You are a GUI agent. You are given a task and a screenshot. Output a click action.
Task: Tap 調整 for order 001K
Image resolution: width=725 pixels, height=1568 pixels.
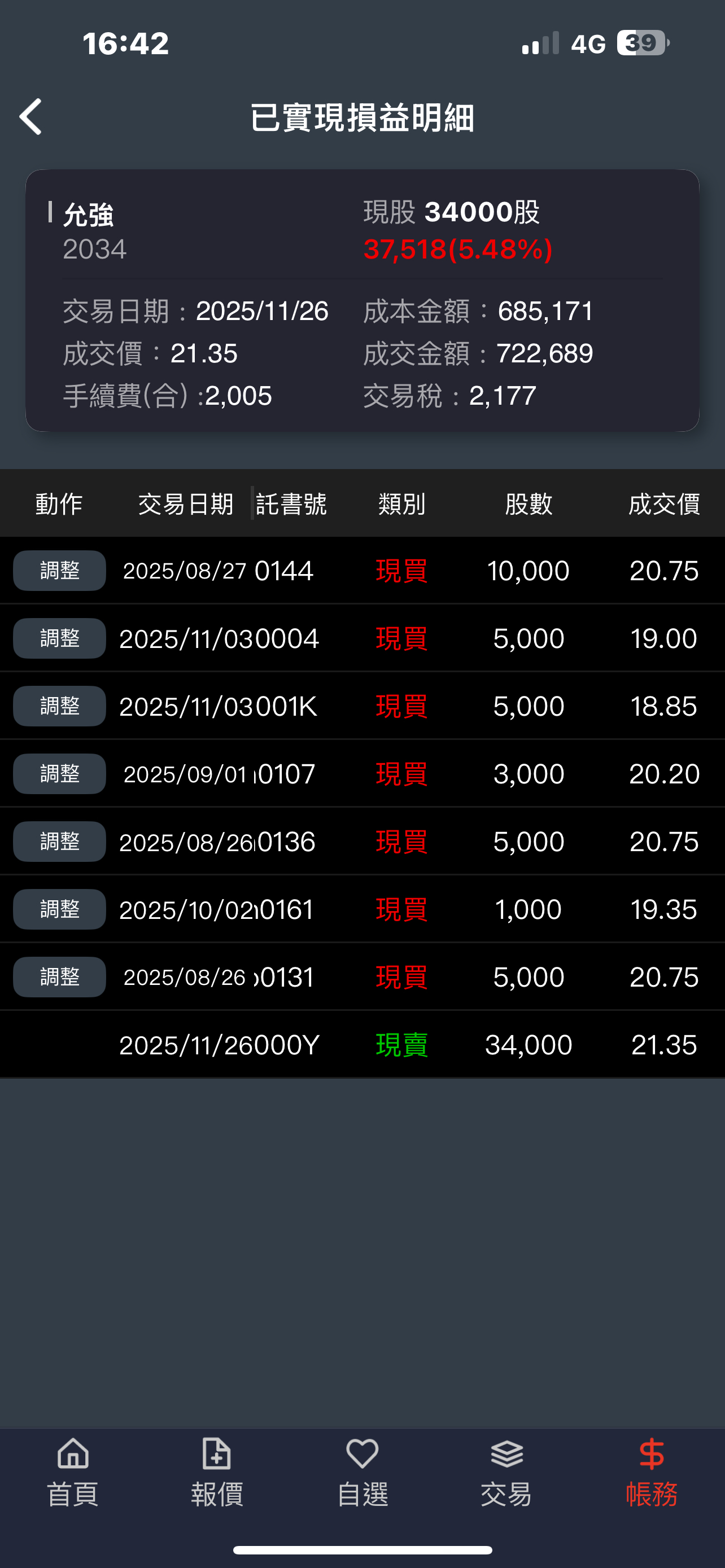click(x=60, y=706)
